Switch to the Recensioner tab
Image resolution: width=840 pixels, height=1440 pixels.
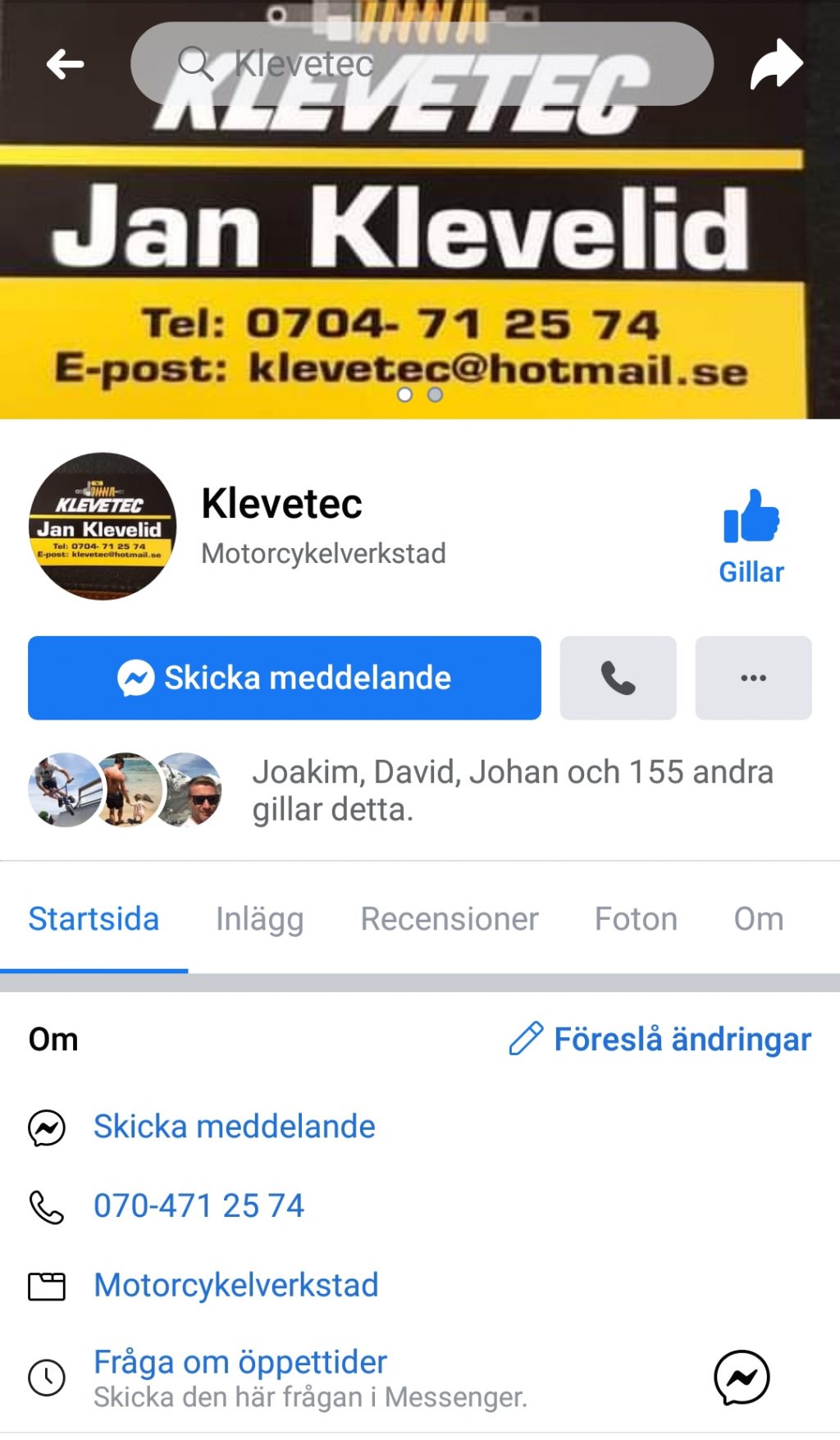pos(450,919)
